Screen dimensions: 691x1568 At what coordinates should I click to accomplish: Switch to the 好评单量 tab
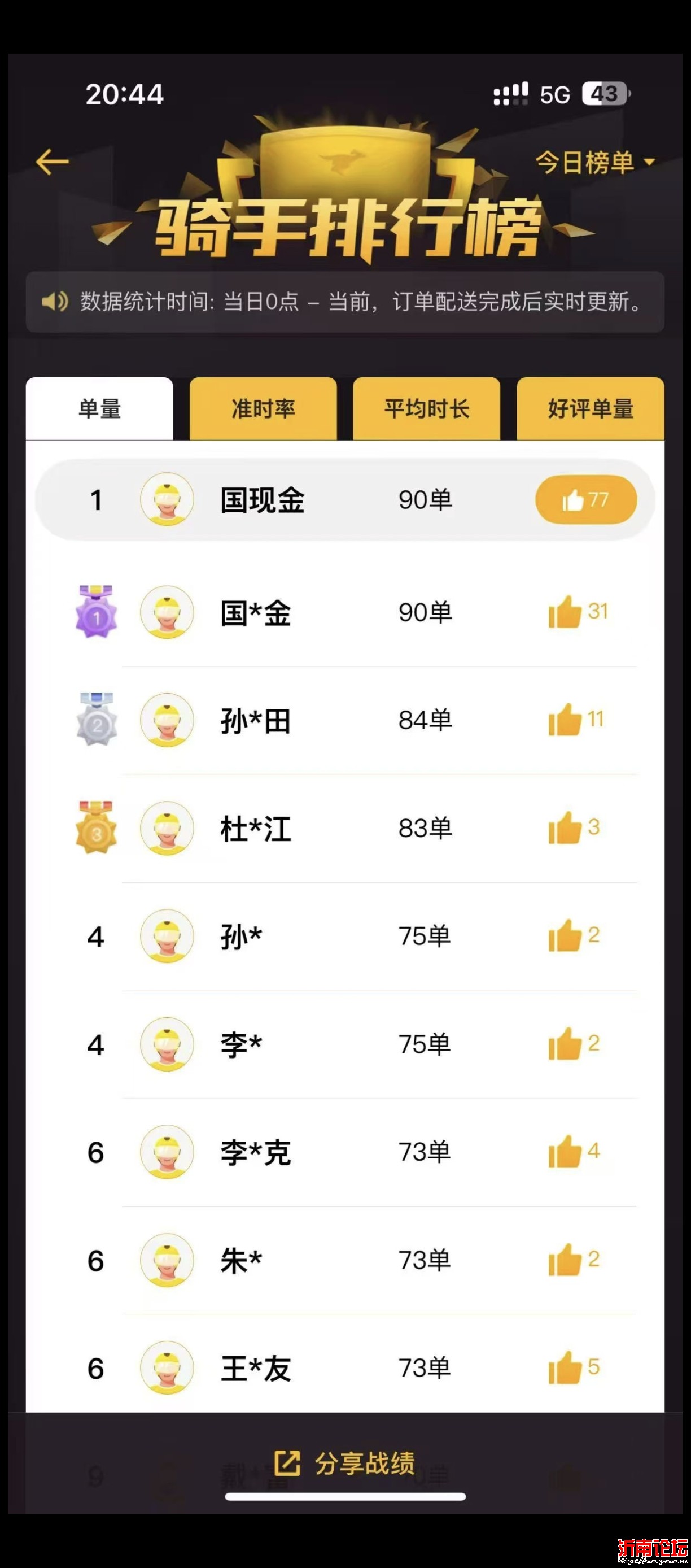click(590, 408)
